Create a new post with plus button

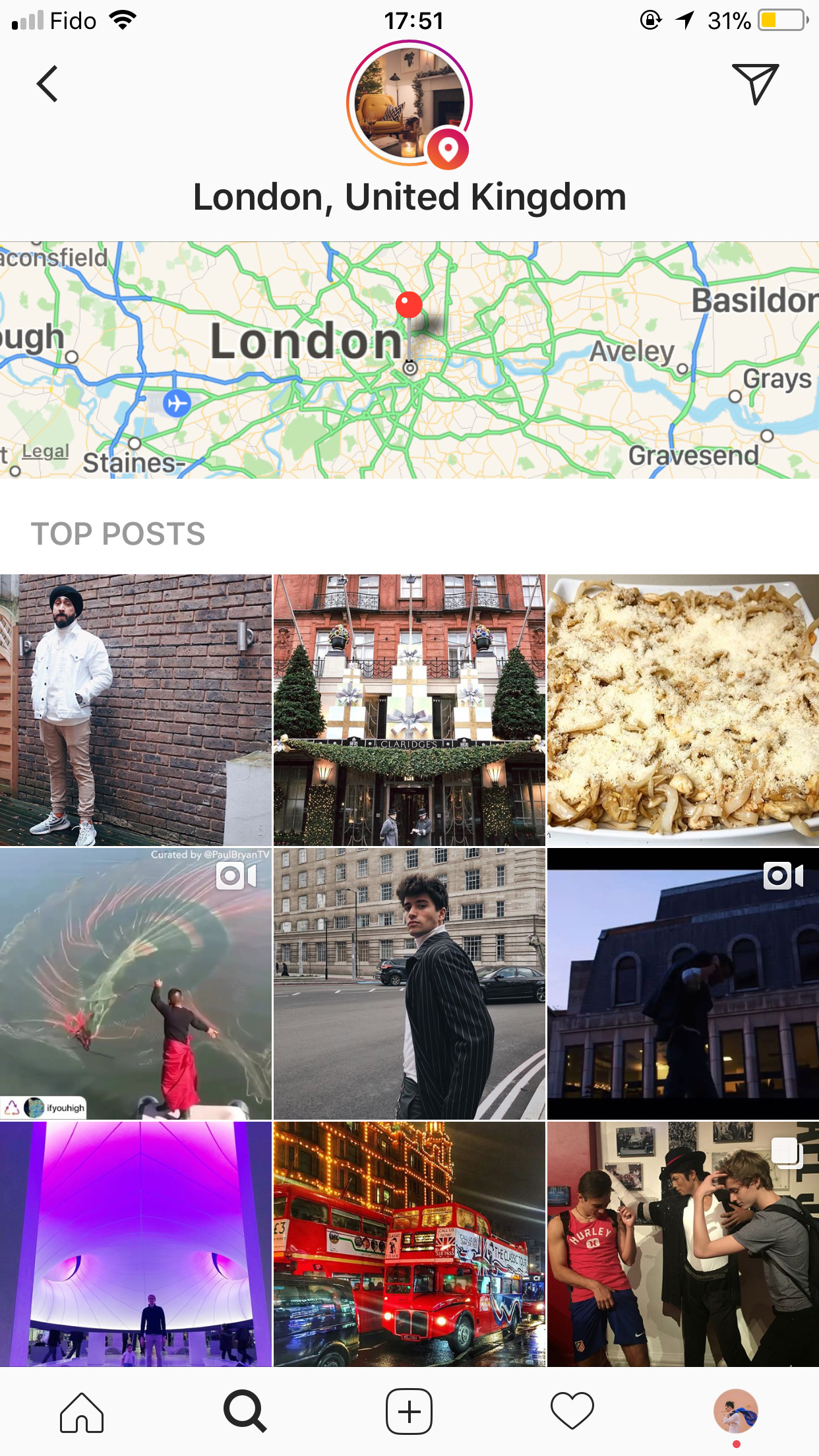409,1412
